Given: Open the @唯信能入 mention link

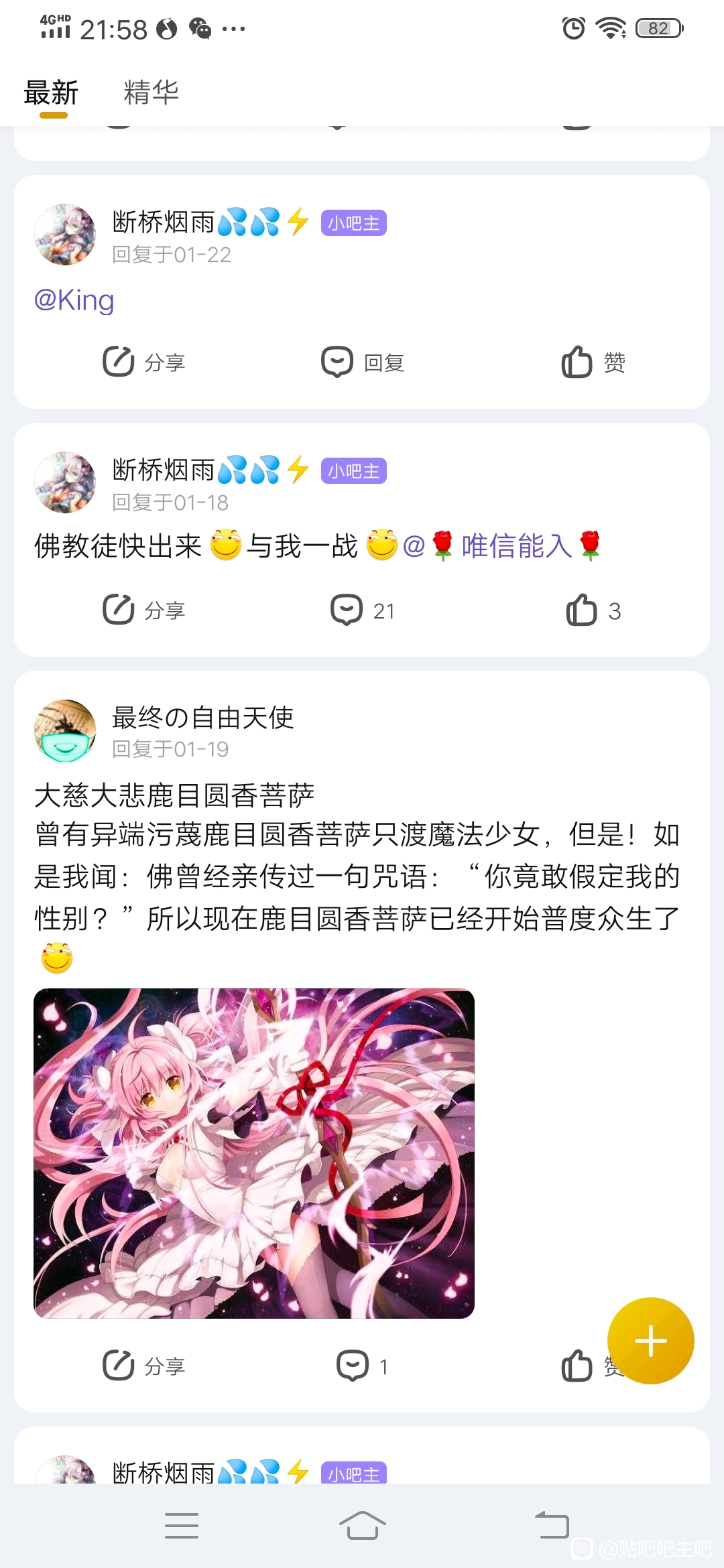Looking at the screenshot, I should point(501,545).
